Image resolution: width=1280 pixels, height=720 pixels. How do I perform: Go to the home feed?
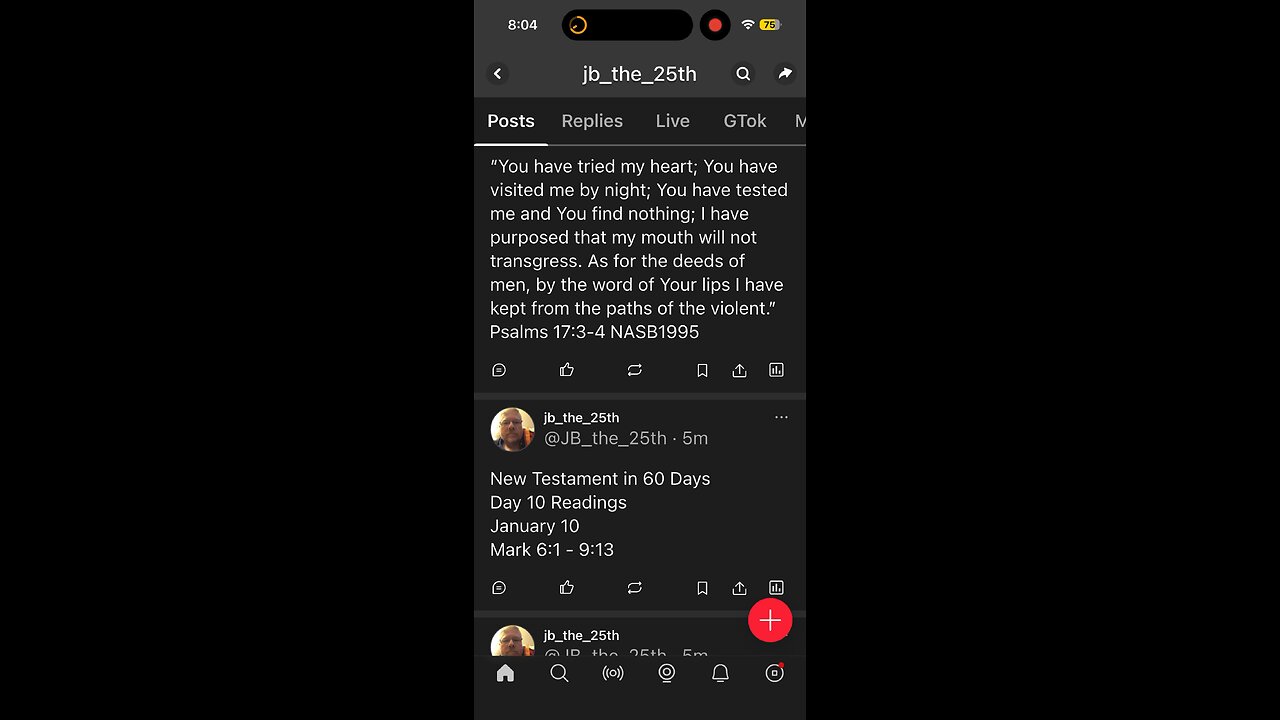(505, 674)
